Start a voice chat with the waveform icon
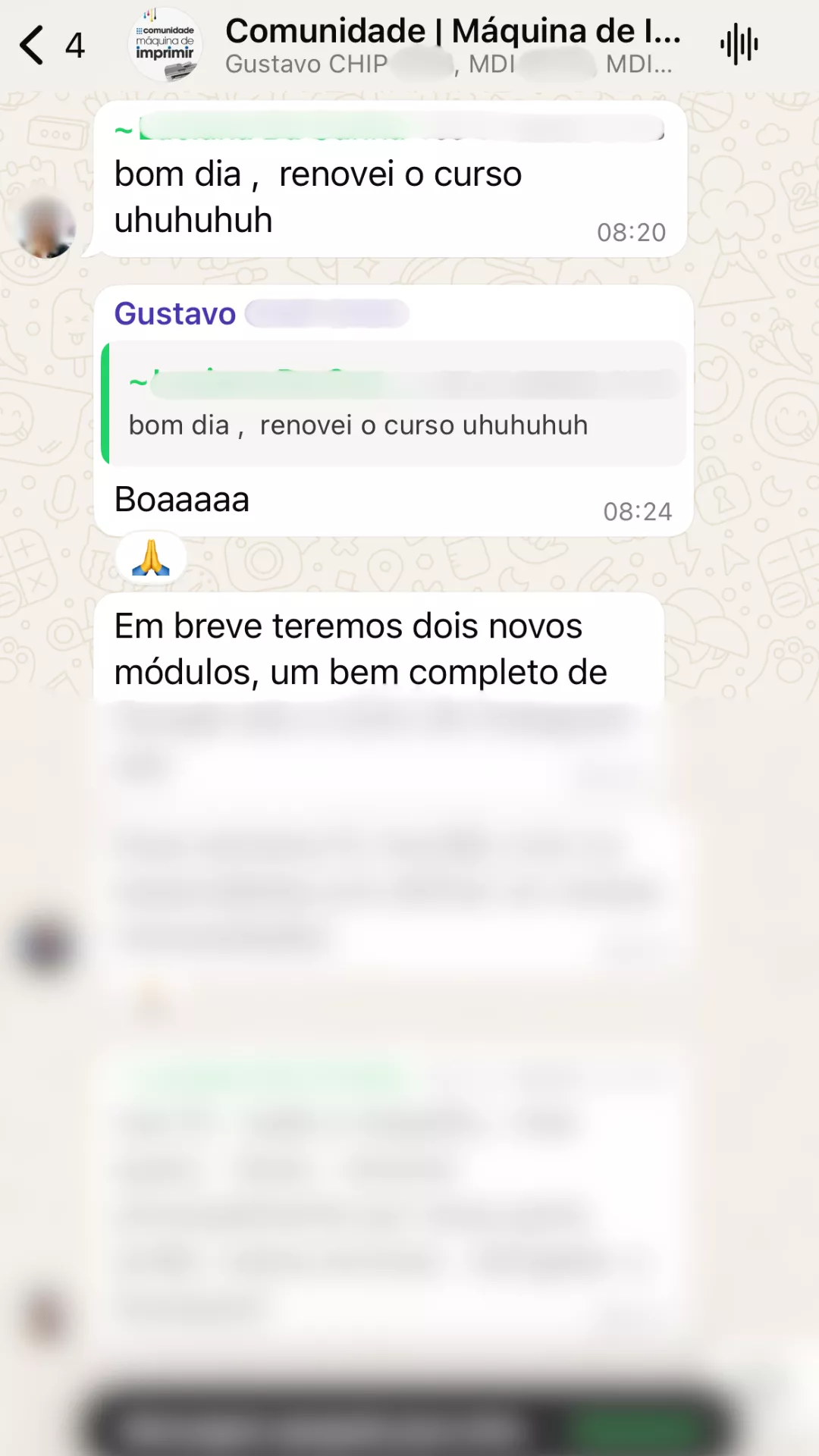The height and width of the screenshot is (1456, 819). pyautogui.click(x=739, y=45)
